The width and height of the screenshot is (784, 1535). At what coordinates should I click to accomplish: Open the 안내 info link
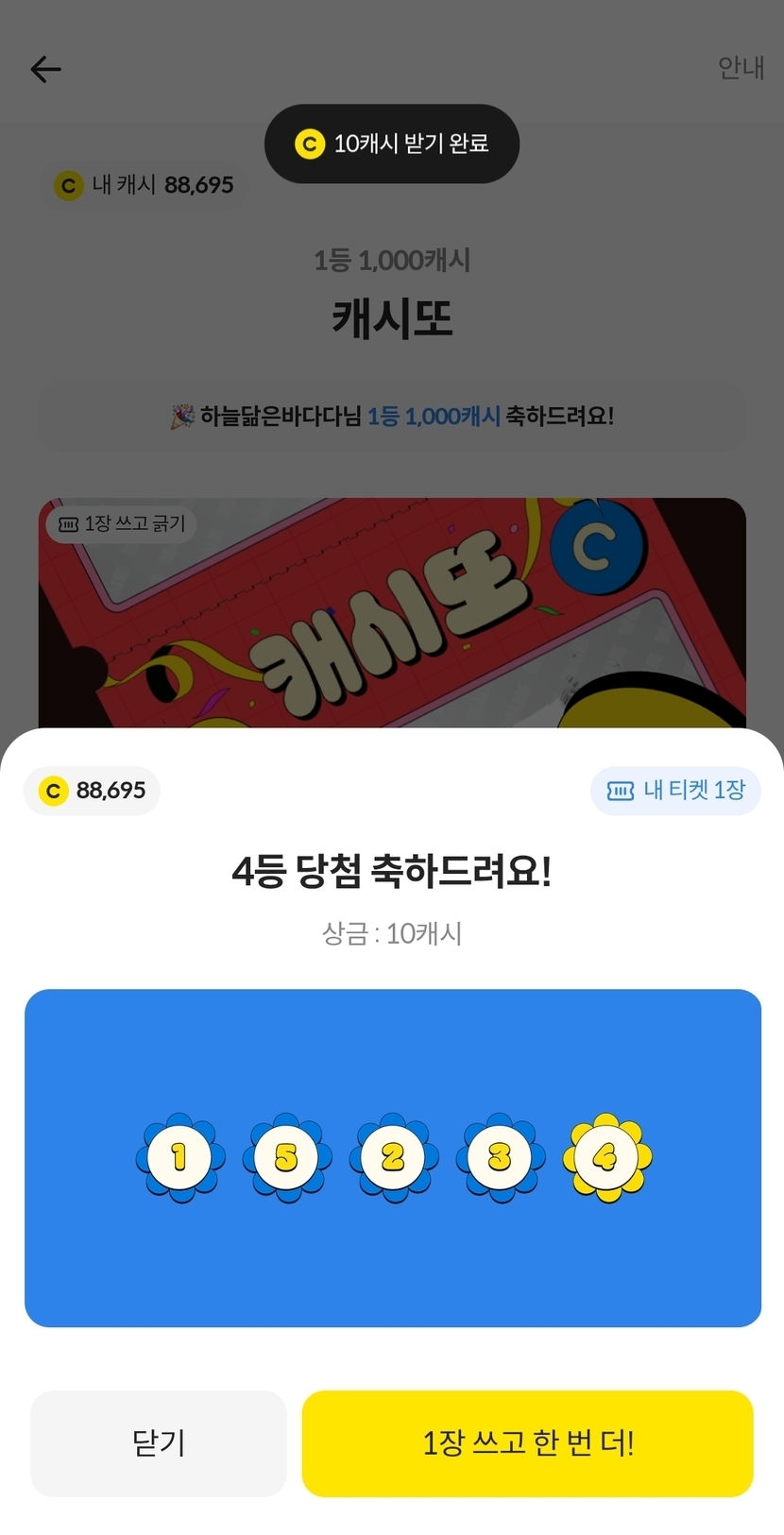coord(740,68)
